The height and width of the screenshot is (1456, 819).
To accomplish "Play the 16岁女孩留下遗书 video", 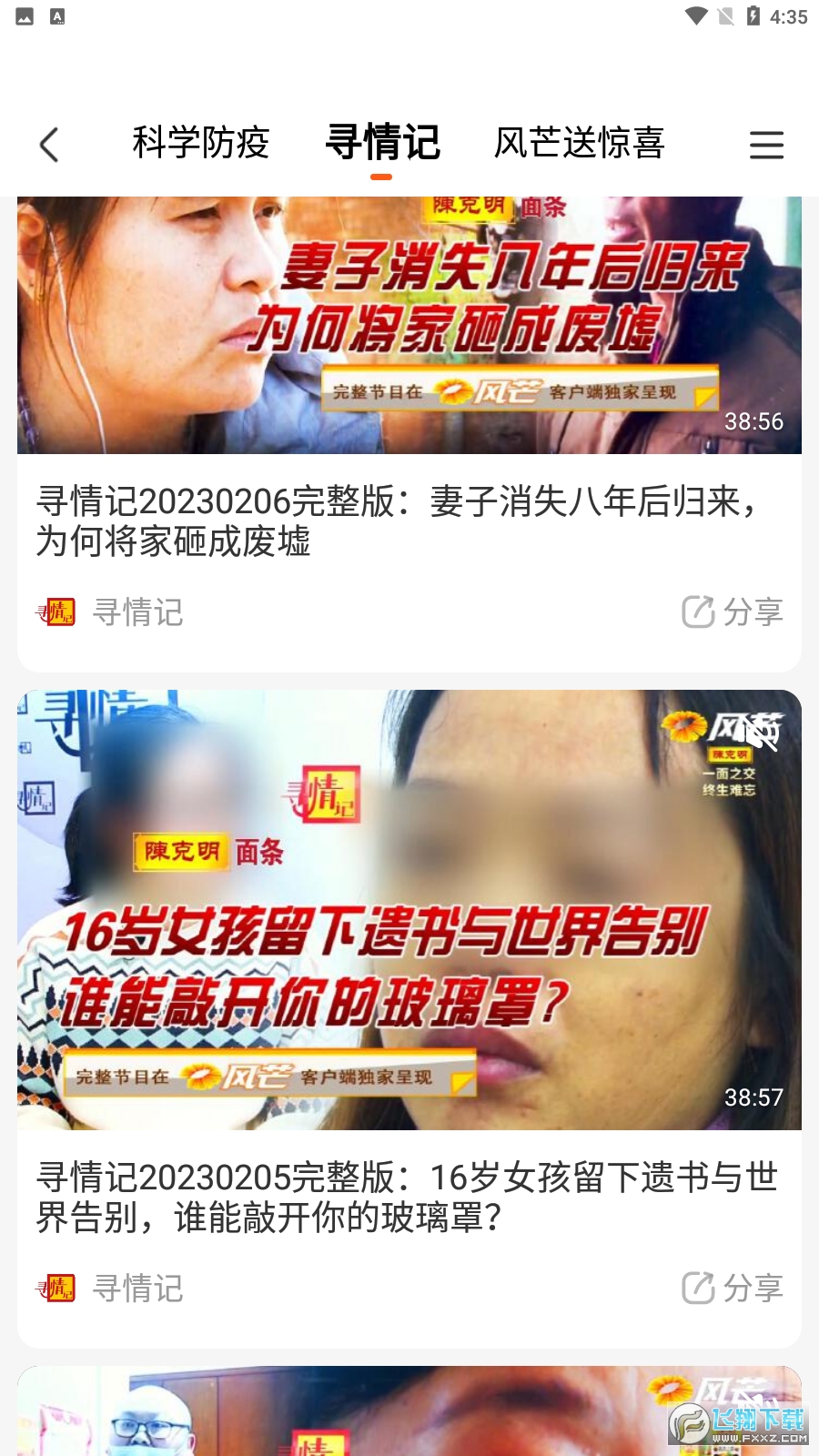I will tap(409, 910).
